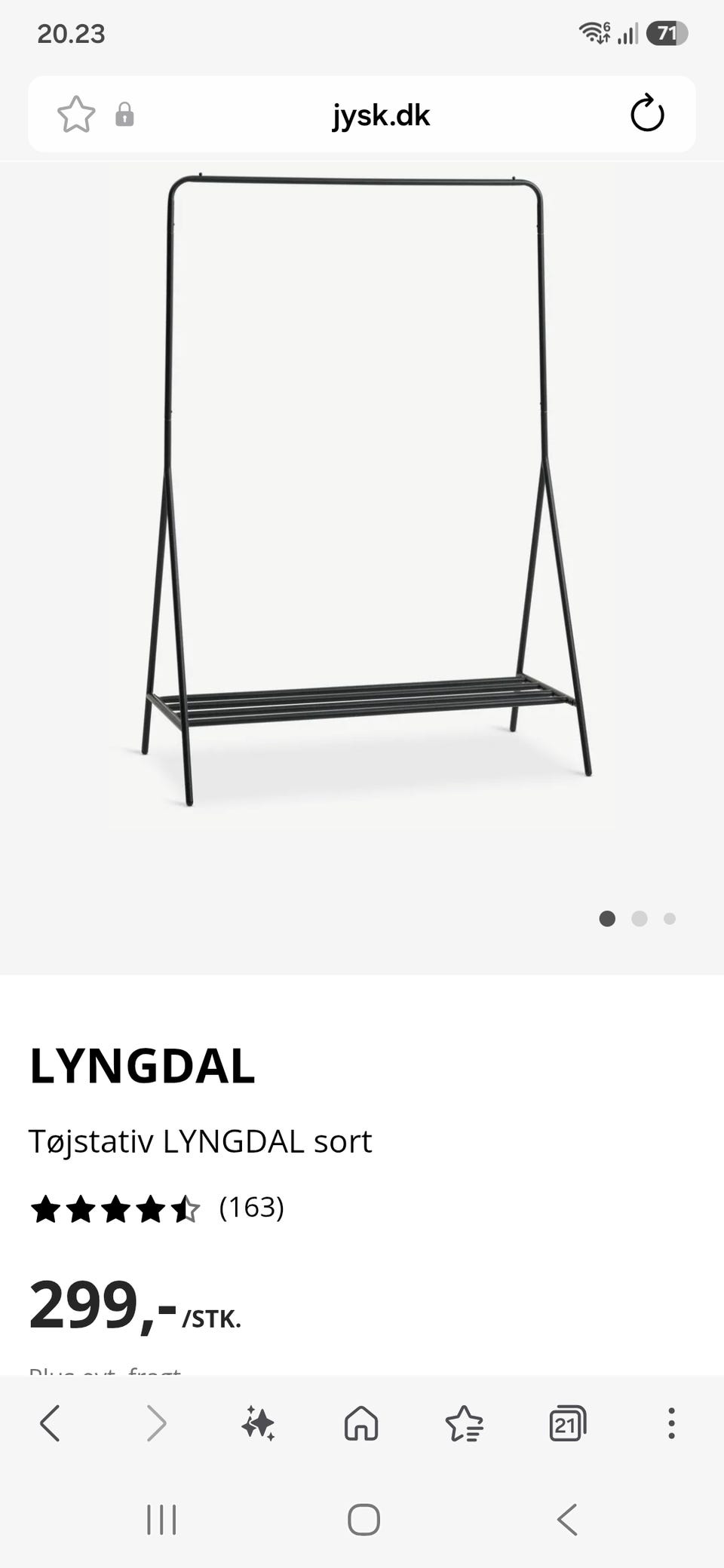
Task: Go back to the previous web page
Action: click(x=51, y=1423)
